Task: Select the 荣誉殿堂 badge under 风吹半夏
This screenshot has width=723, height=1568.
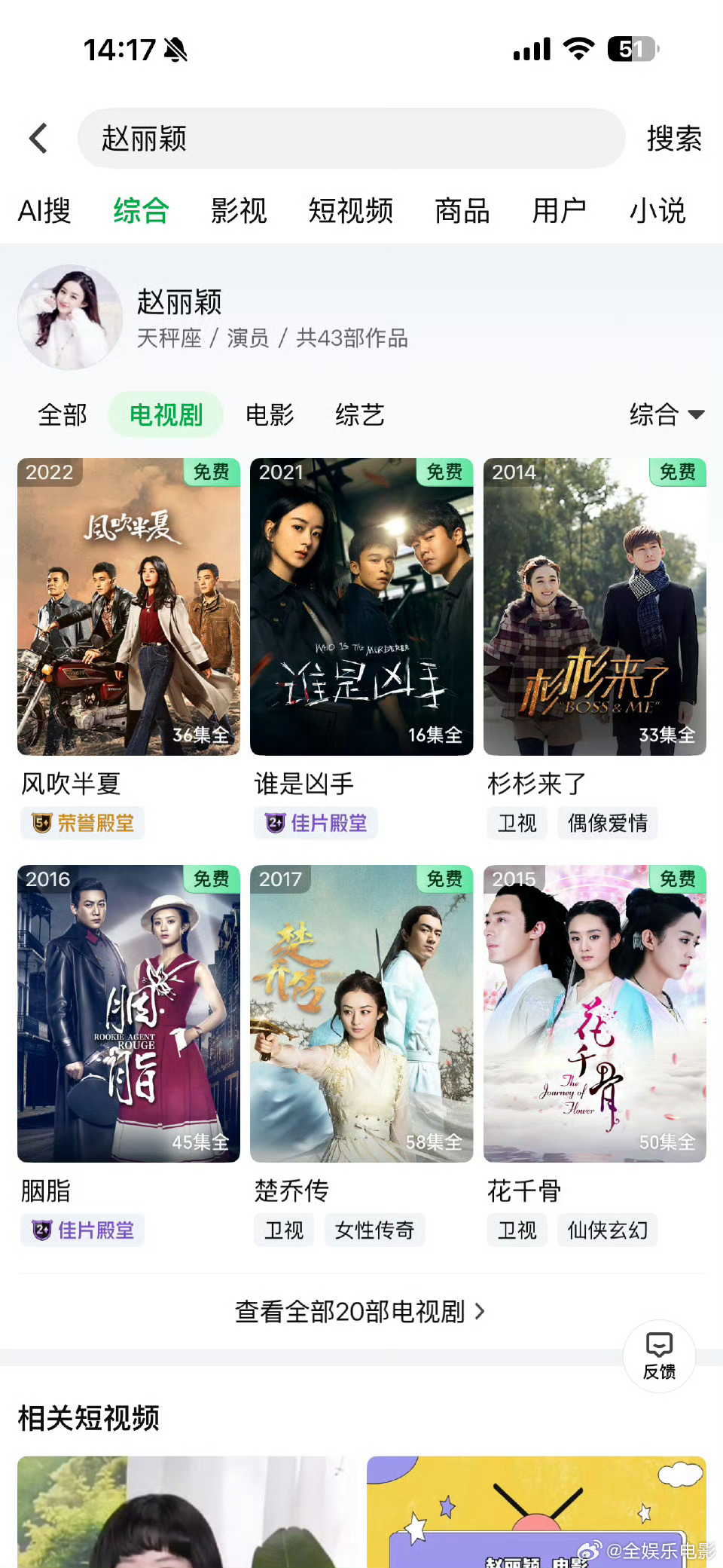Action: click(81, 823)
